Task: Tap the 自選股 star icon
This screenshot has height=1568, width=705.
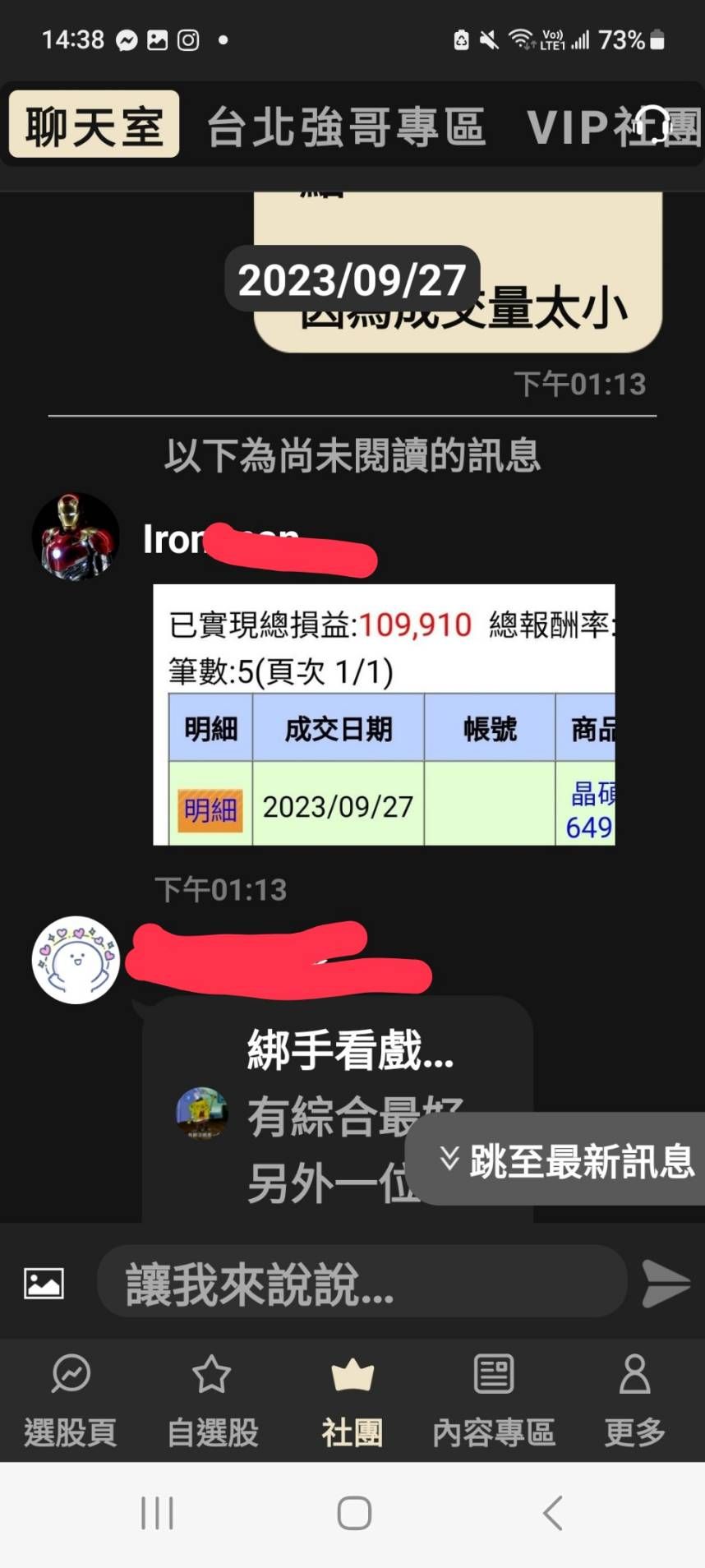Action: point(211,1372)
